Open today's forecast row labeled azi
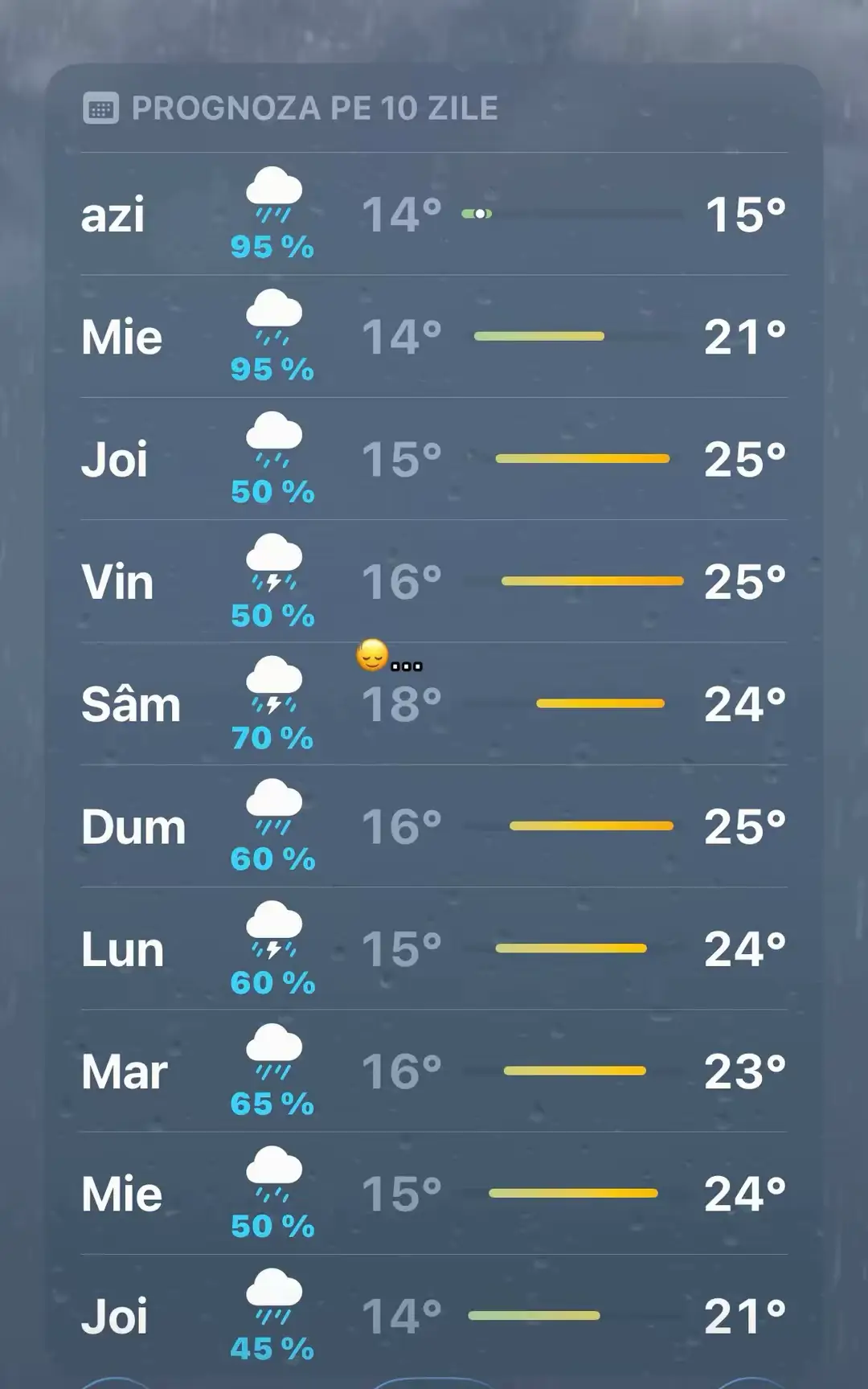Viewport: 868px width, 1389px height. (434, 214)
